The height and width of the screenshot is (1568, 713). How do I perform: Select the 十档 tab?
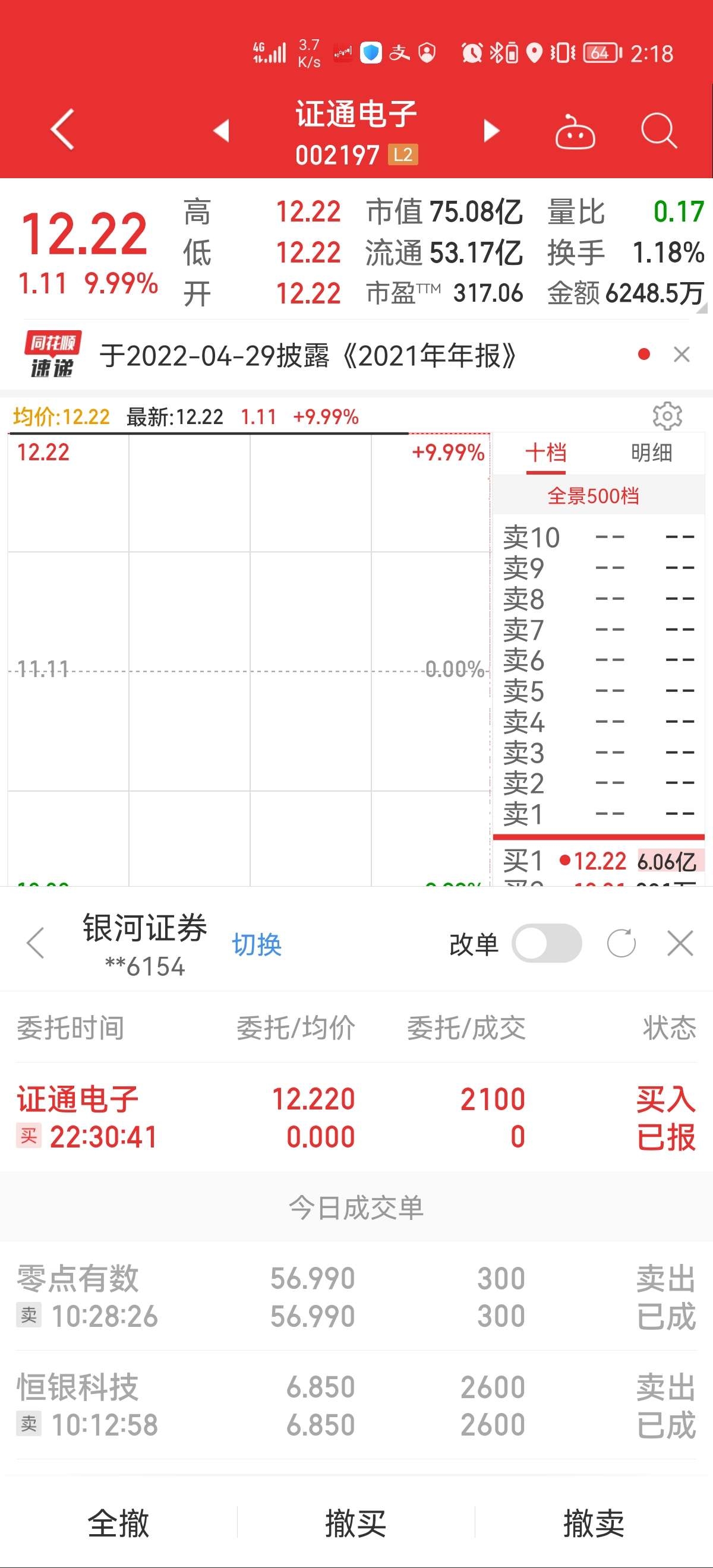pos(545,453)
